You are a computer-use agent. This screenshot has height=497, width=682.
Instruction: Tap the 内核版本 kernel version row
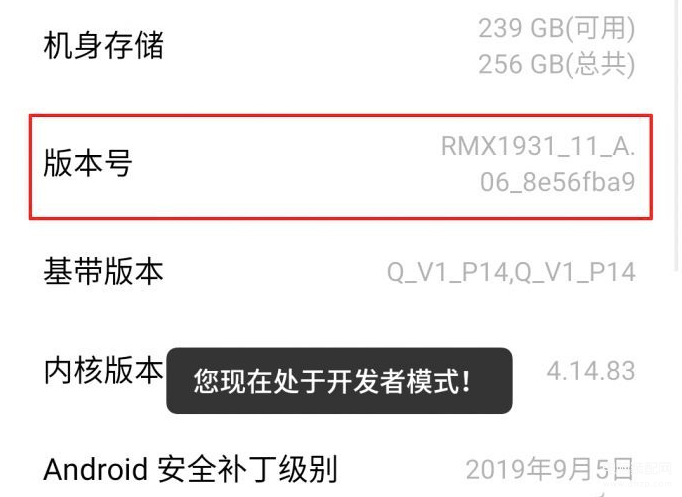(x=100, y=371)
